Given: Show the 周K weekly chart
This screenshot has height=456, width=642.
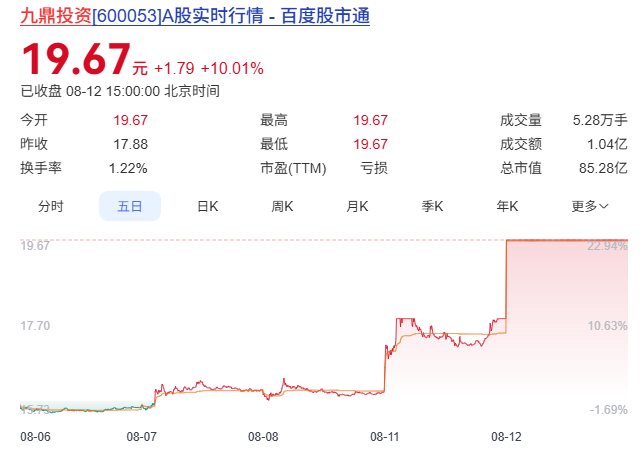Looking at the screenshot, I should click(282, 206).
